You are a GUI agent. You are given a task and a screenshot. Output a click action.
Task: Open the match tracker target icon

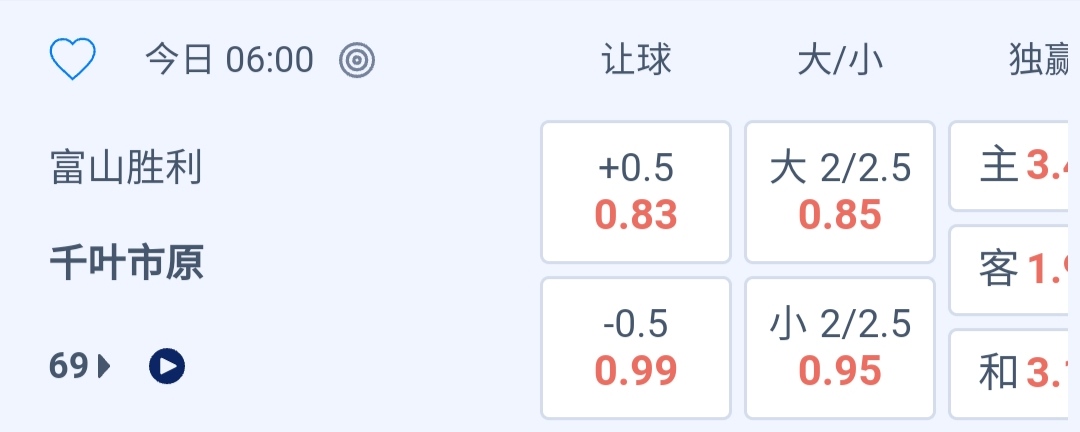point(357,61)
